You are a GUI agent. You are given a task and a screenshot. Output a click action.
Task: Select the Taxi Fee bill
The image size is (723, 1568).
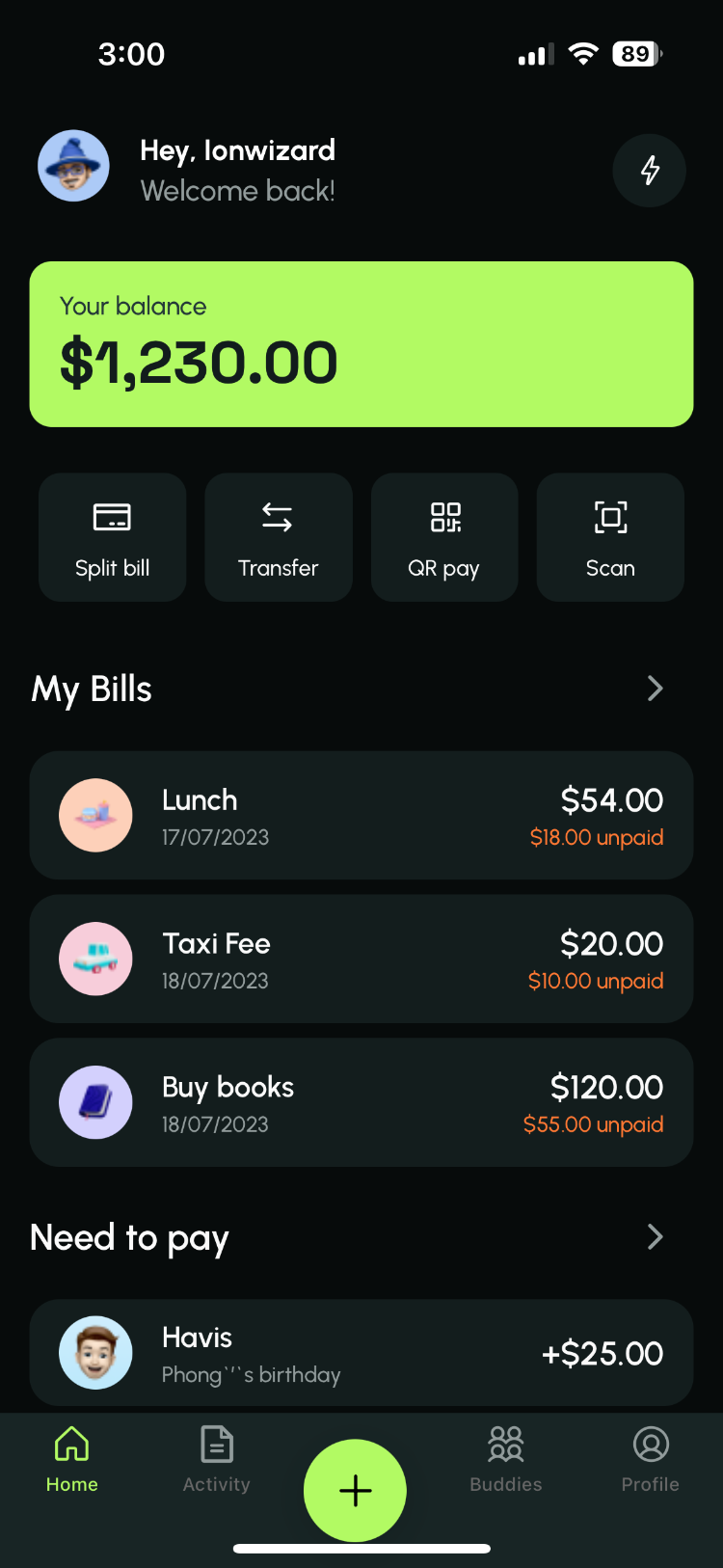point(361,959)
